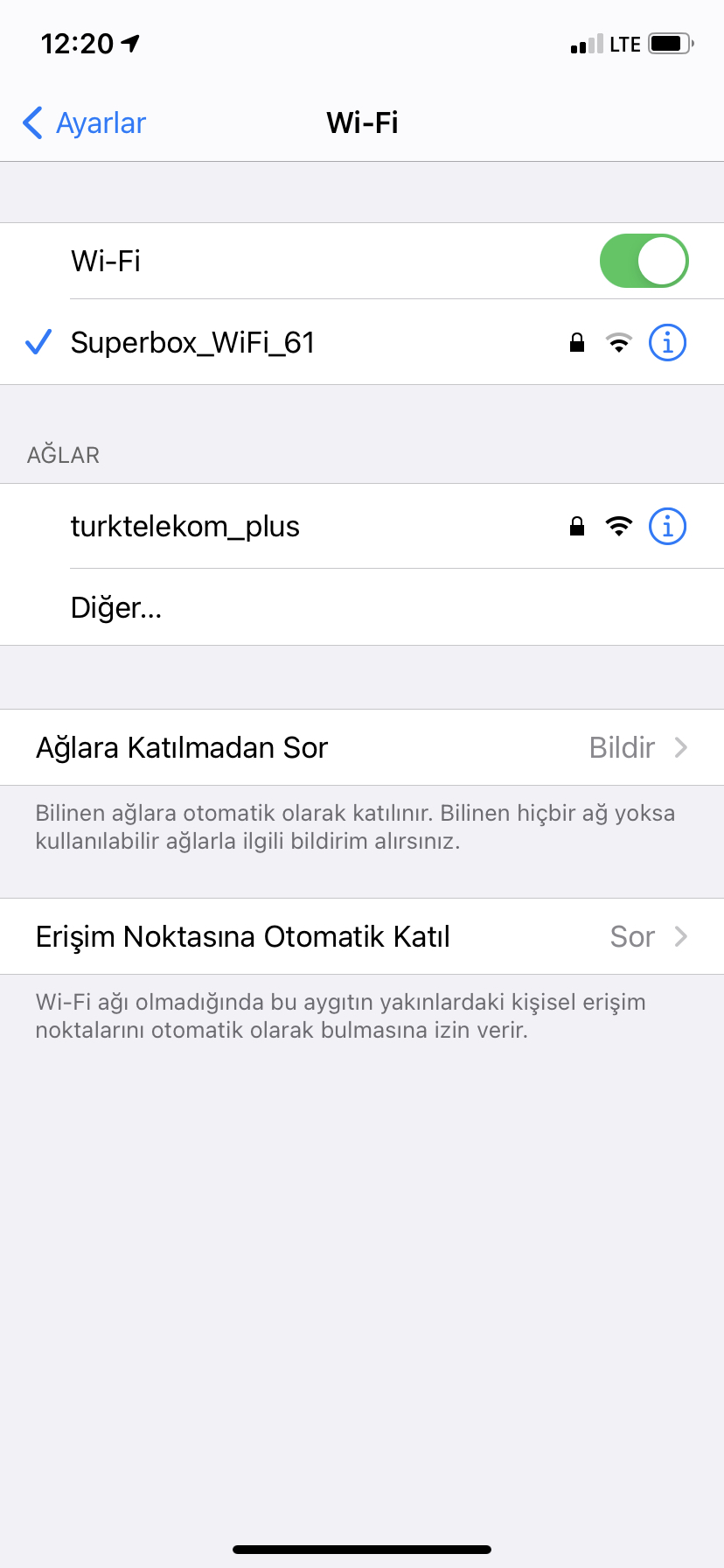Join the turktelekom_plus network

click(362, 526)
